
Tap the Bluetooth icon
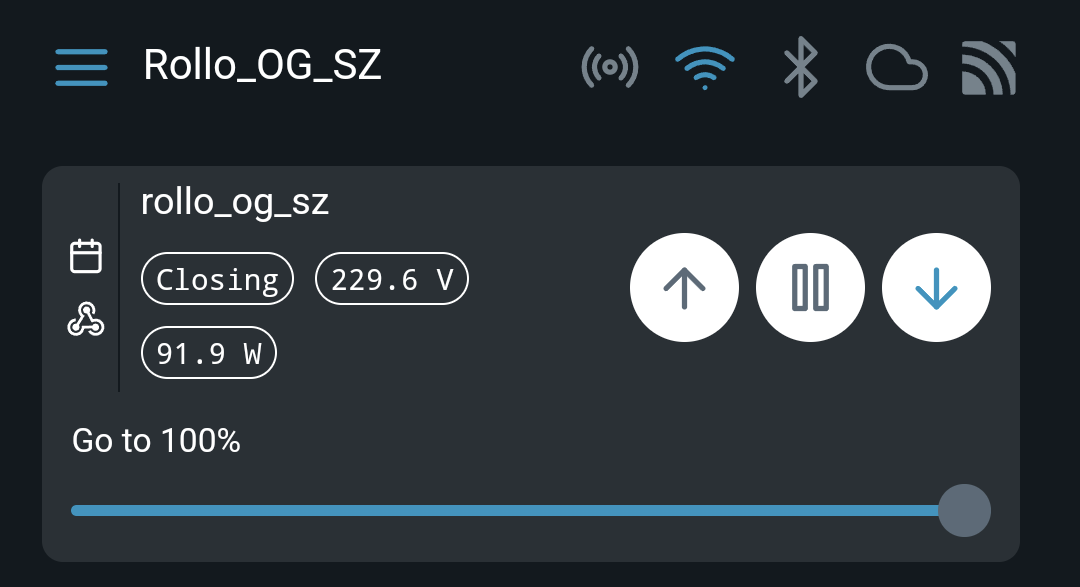(800, 67)
